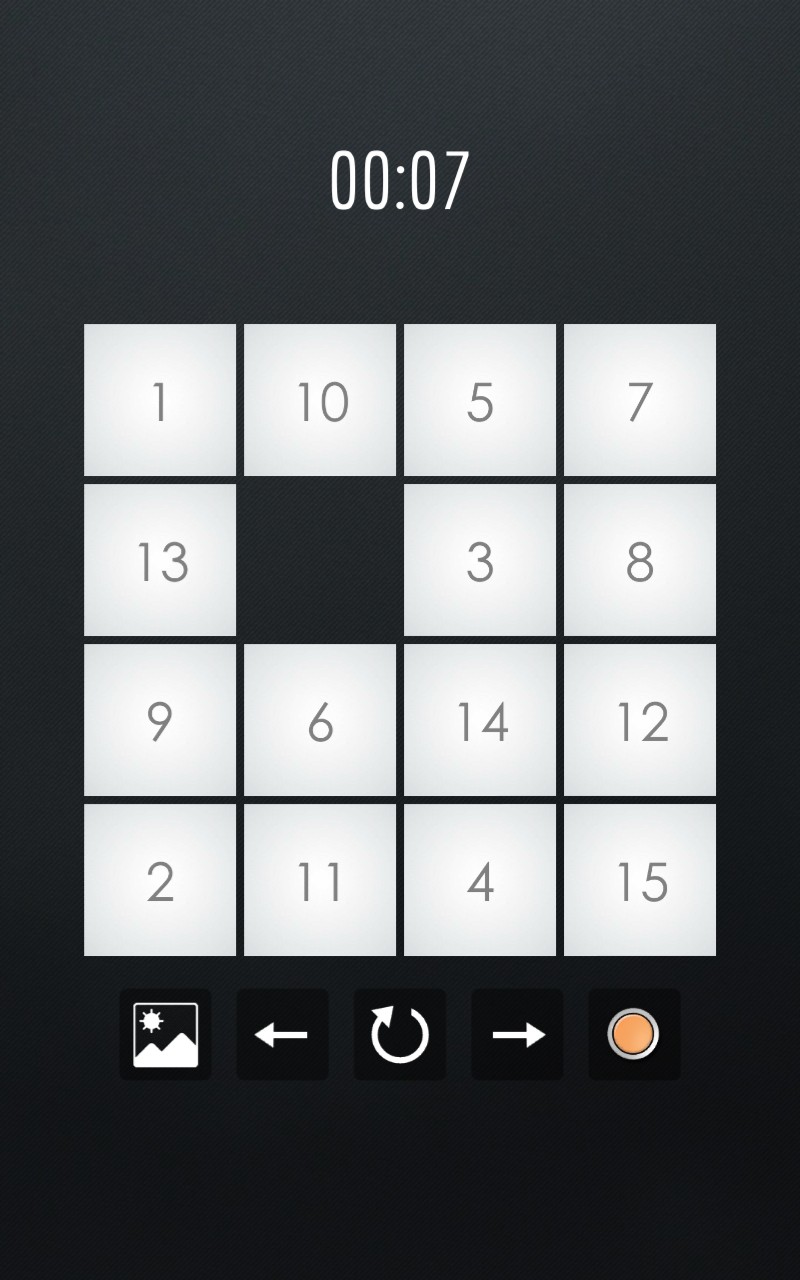
Task: Move tile 3 into the gap
Action: pos(480,560)
